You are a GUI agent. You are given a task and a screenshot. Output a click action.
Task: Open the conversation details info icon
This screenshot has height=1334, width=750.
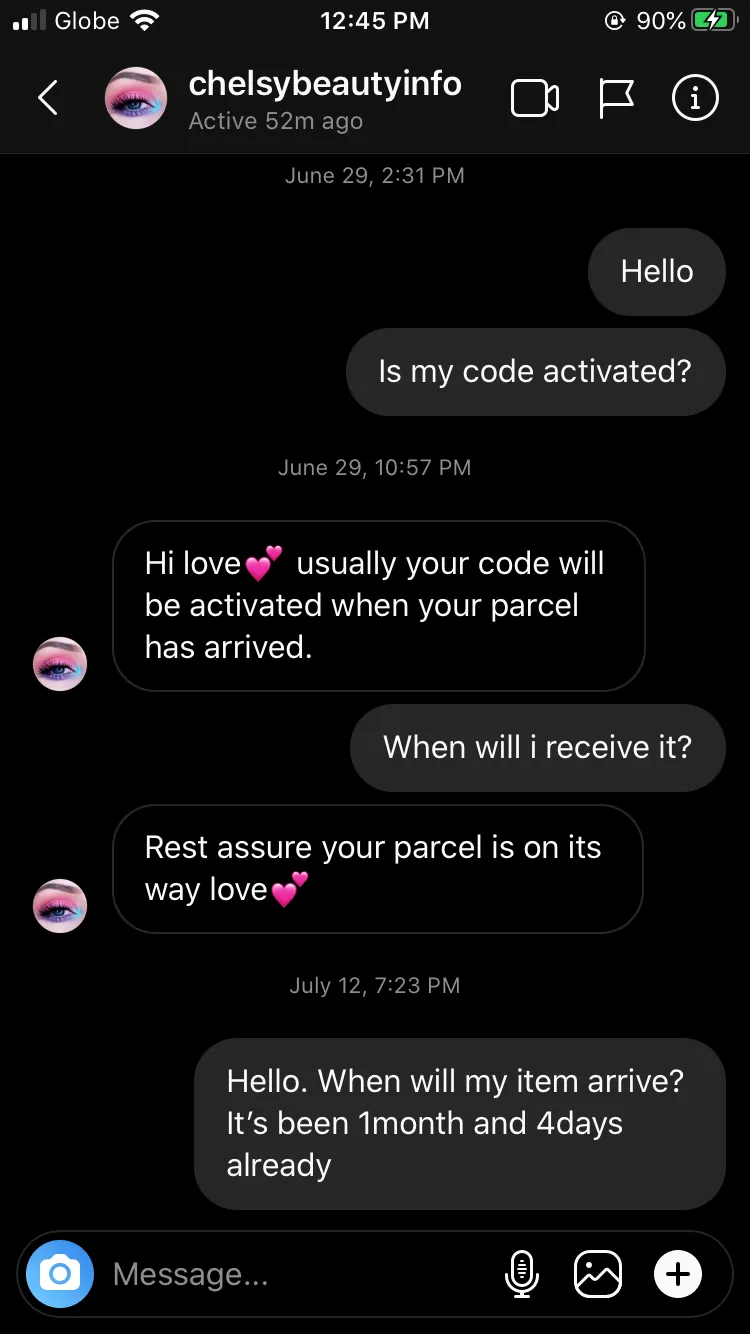click(x=695, y=98)
